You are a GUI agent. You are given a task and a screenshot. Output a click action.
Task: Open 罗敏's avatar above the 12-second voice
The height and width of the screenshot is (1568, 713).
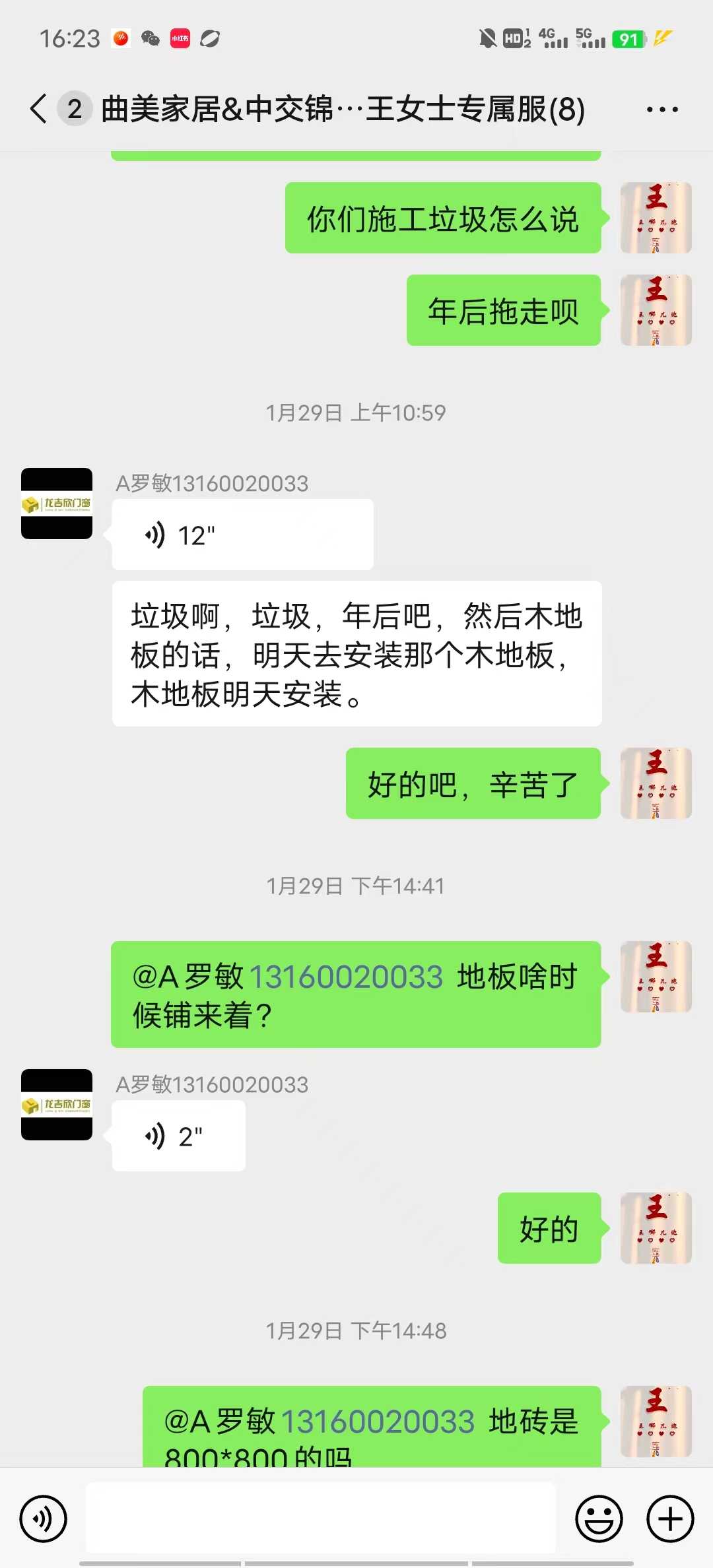(x=57, y=504)
